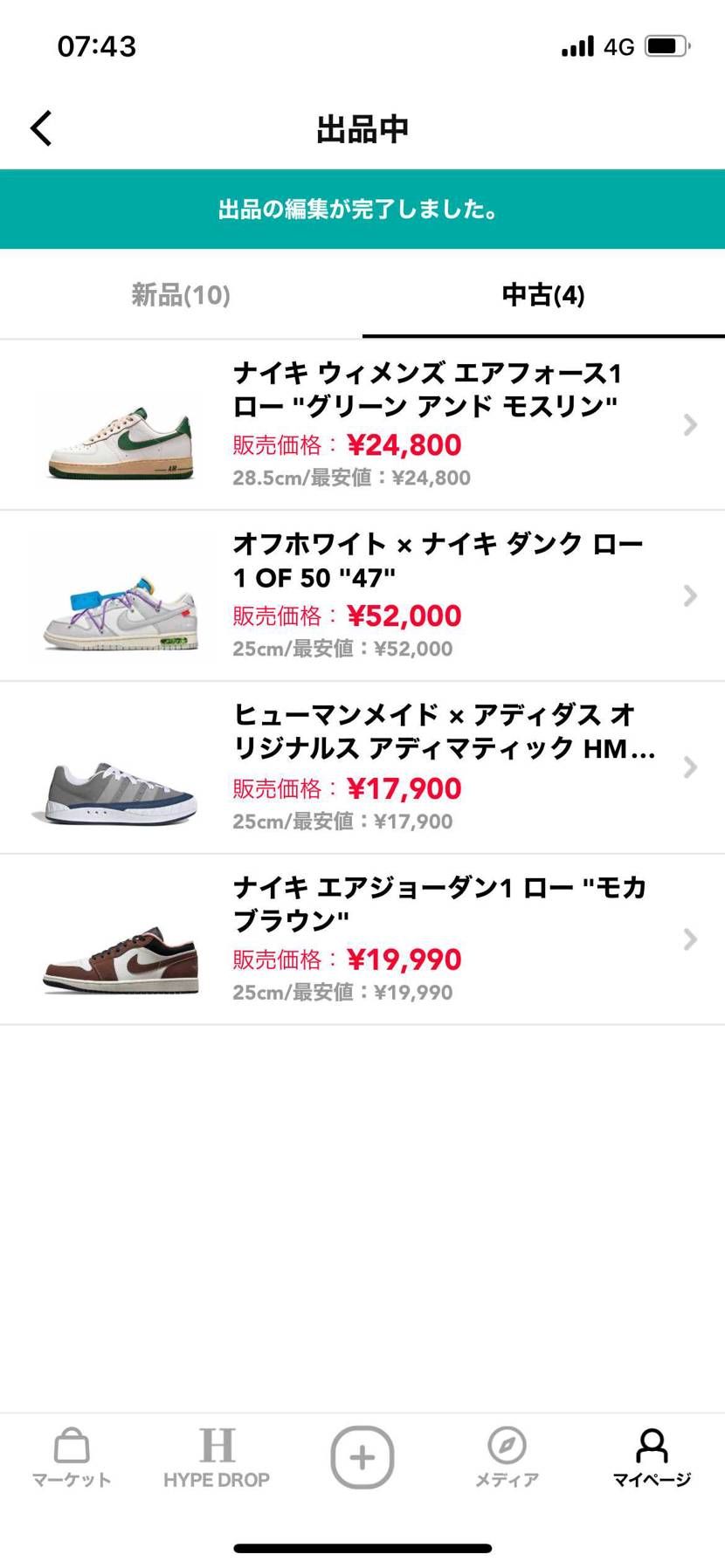Screen dimensions: 725x1568
Task: Stay on the 中古(4) tab
Action: [x=543, y=296]
